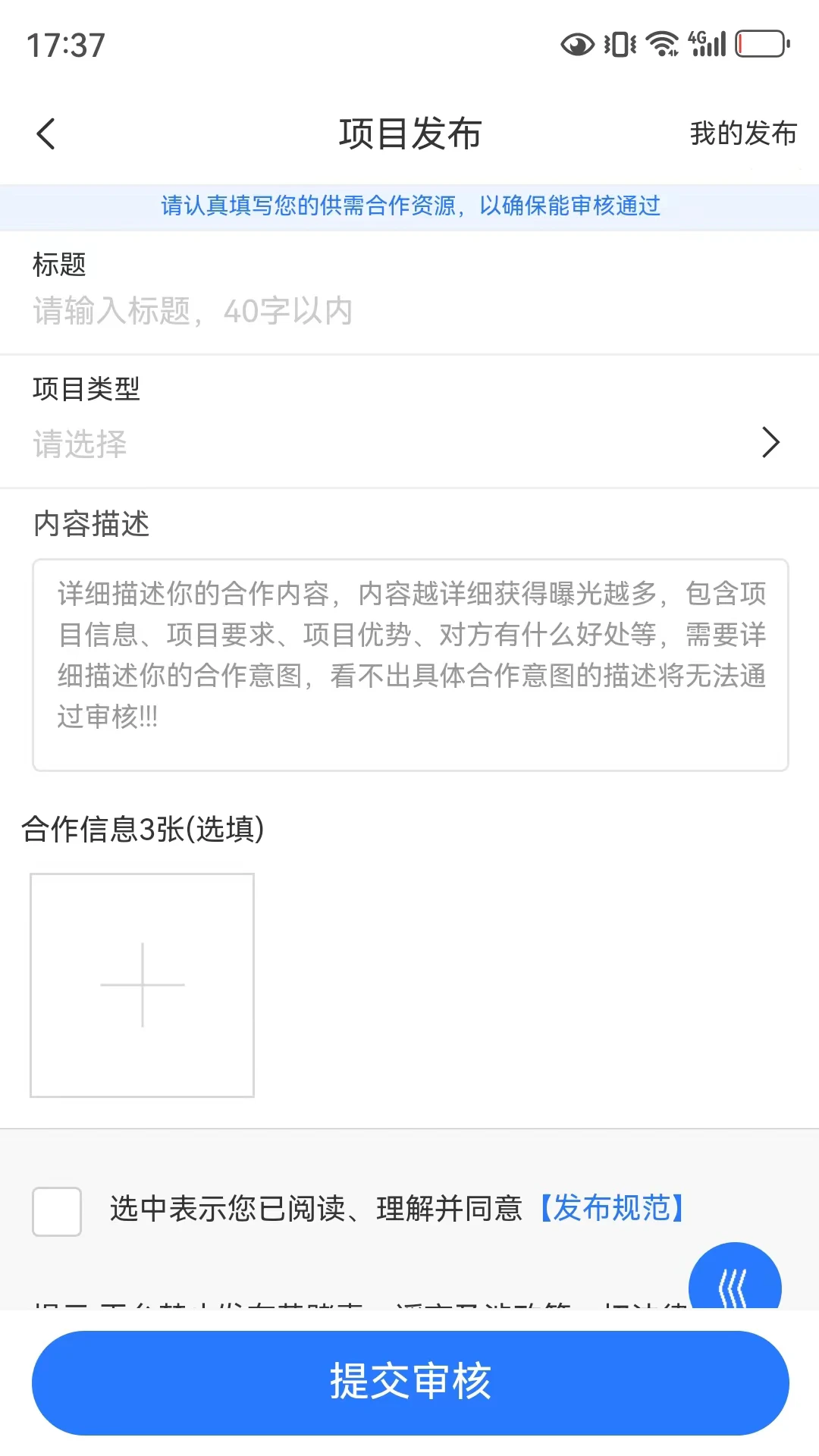Tap the 内容描述 description text area
This screenshot has width=819, height=1456.
click(x=409, y=664)
